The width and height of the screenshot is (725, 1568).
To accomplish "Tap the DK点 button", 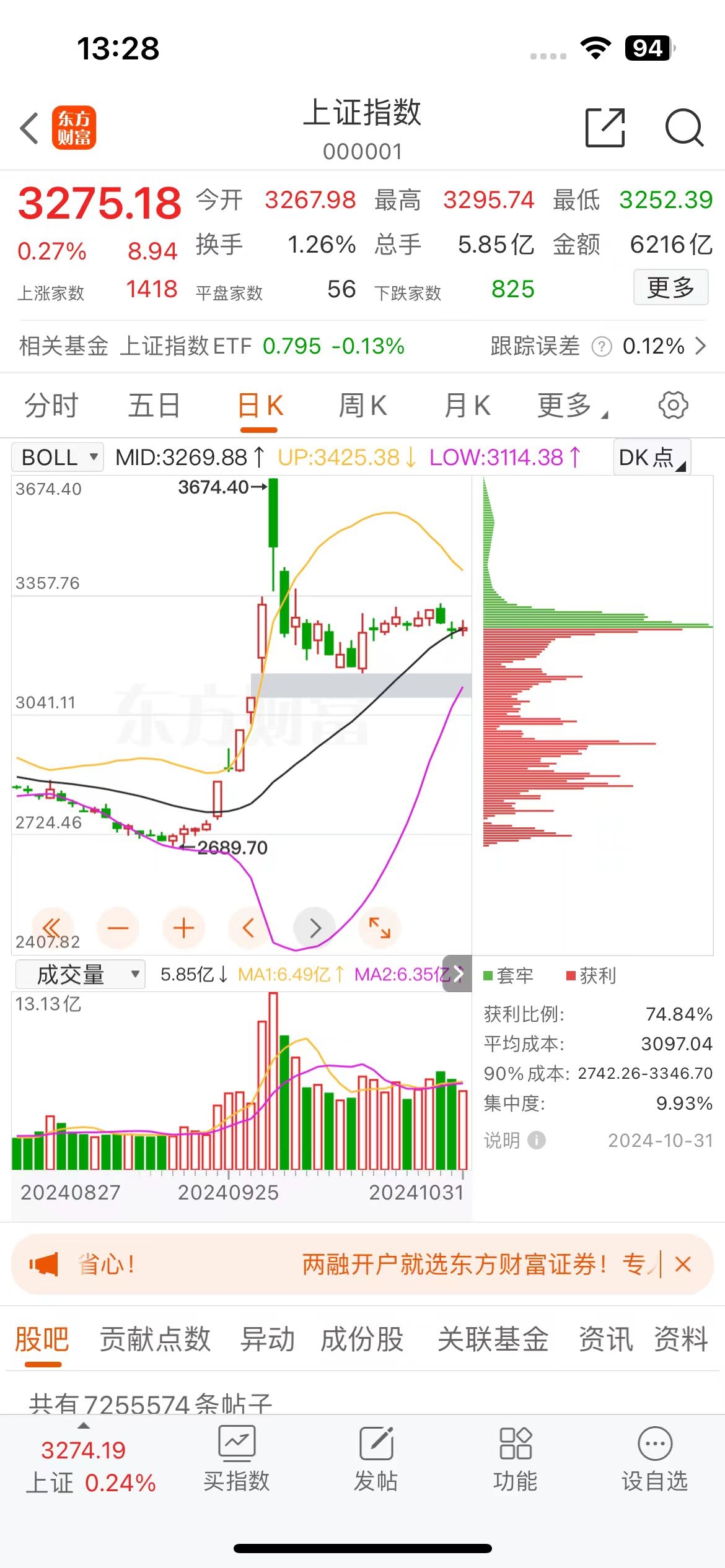I will click(x=652, y=457).
